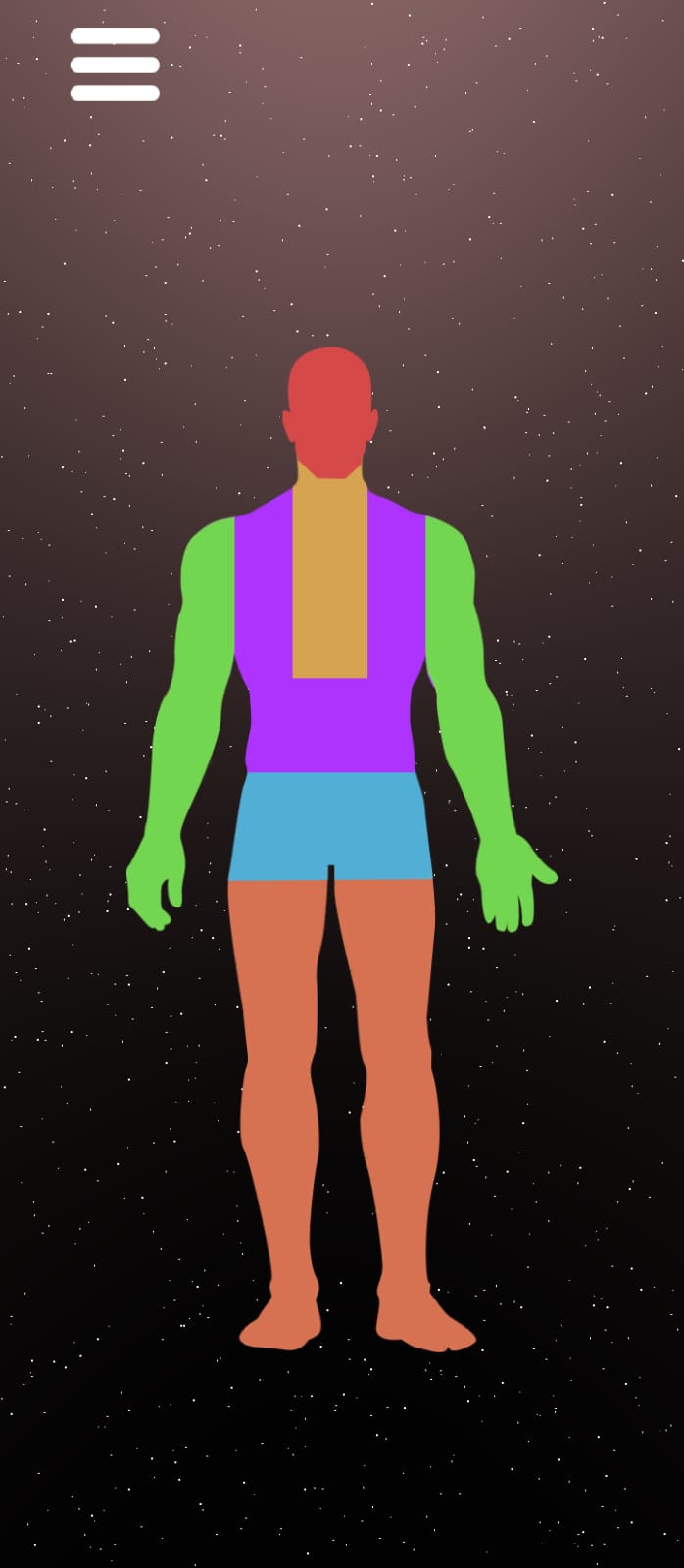Select the orange legs region
The width and height of the screenshot is (684, 1568).
279,1029
